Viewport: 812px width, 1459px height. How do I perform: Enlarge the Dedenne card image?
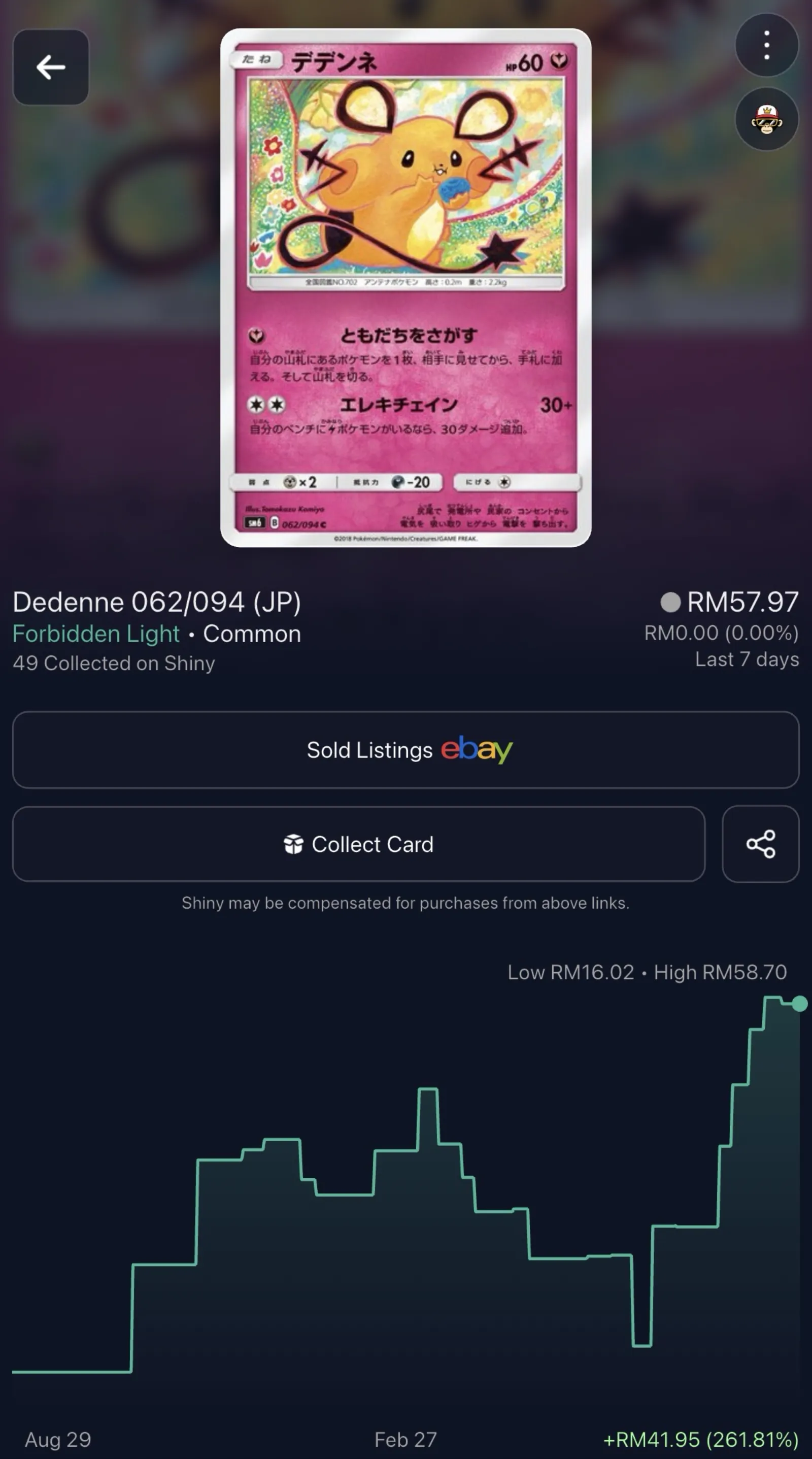tap(405, 288)
